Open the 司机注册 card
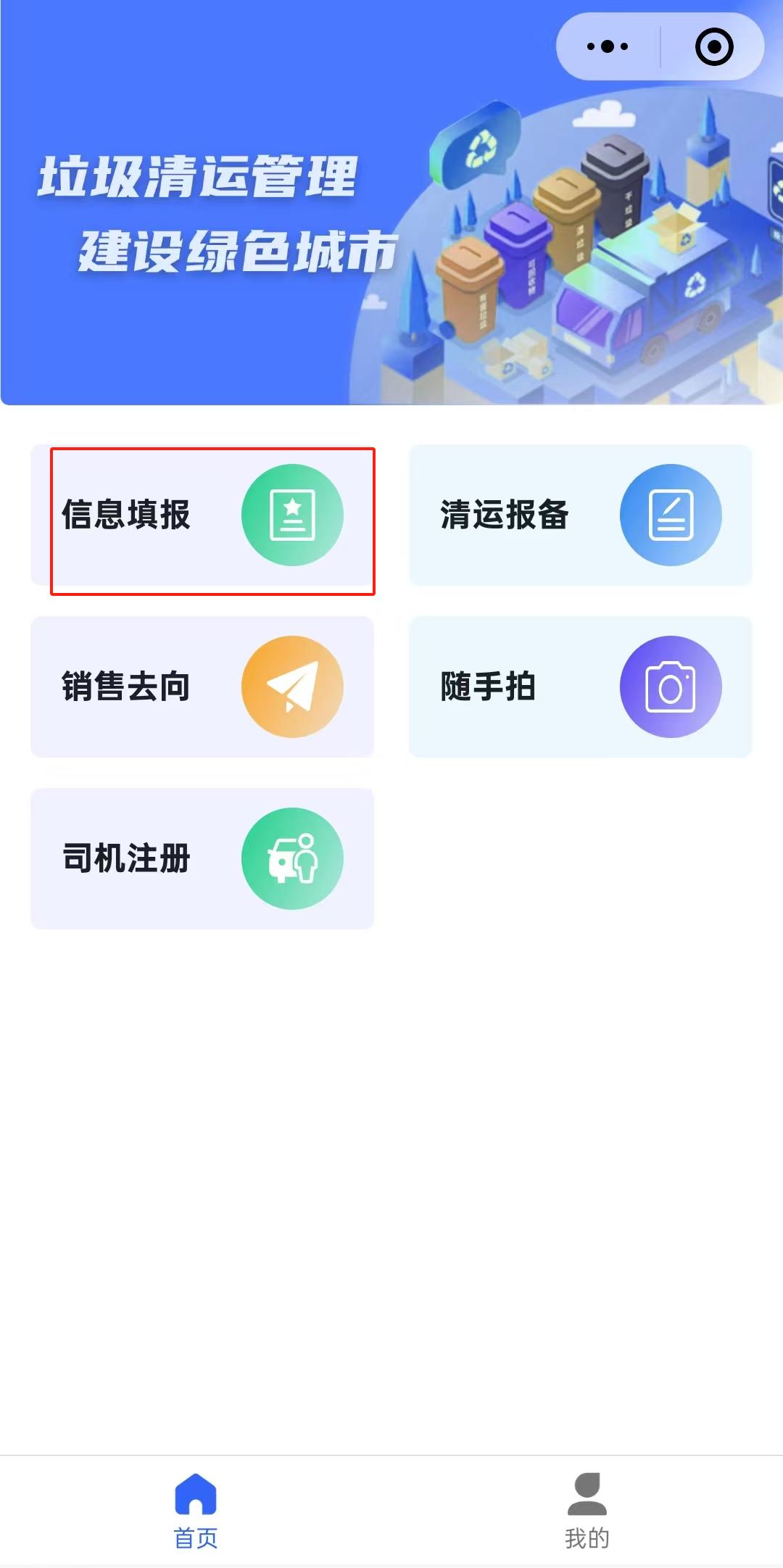This screenshot has width=783, height=1568. tap(202, 858)
